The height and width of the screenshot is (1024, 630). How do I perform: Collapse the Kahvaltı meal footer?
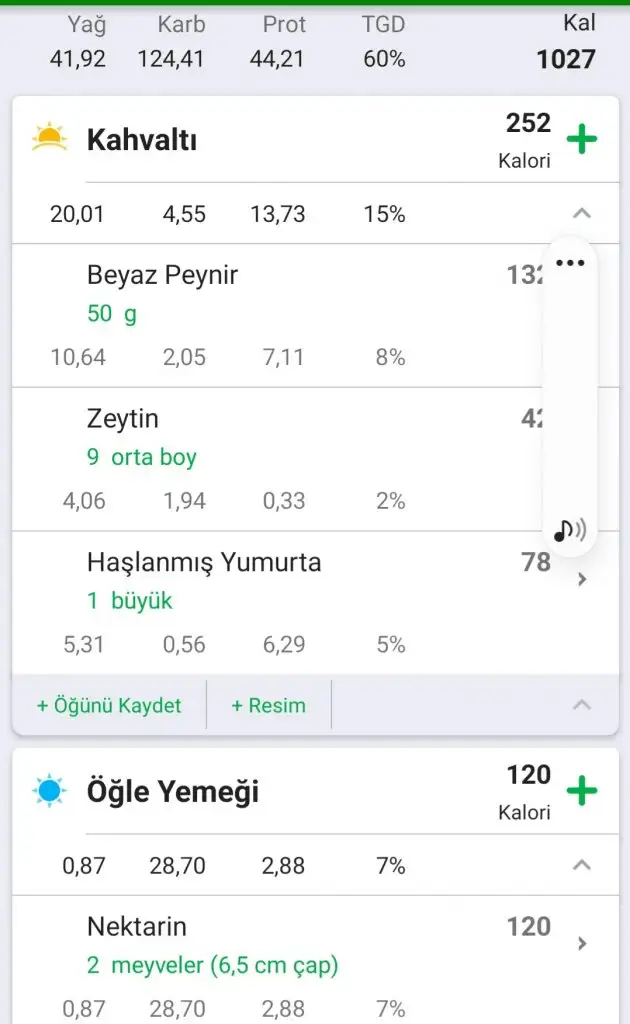[x=582, y=705]
